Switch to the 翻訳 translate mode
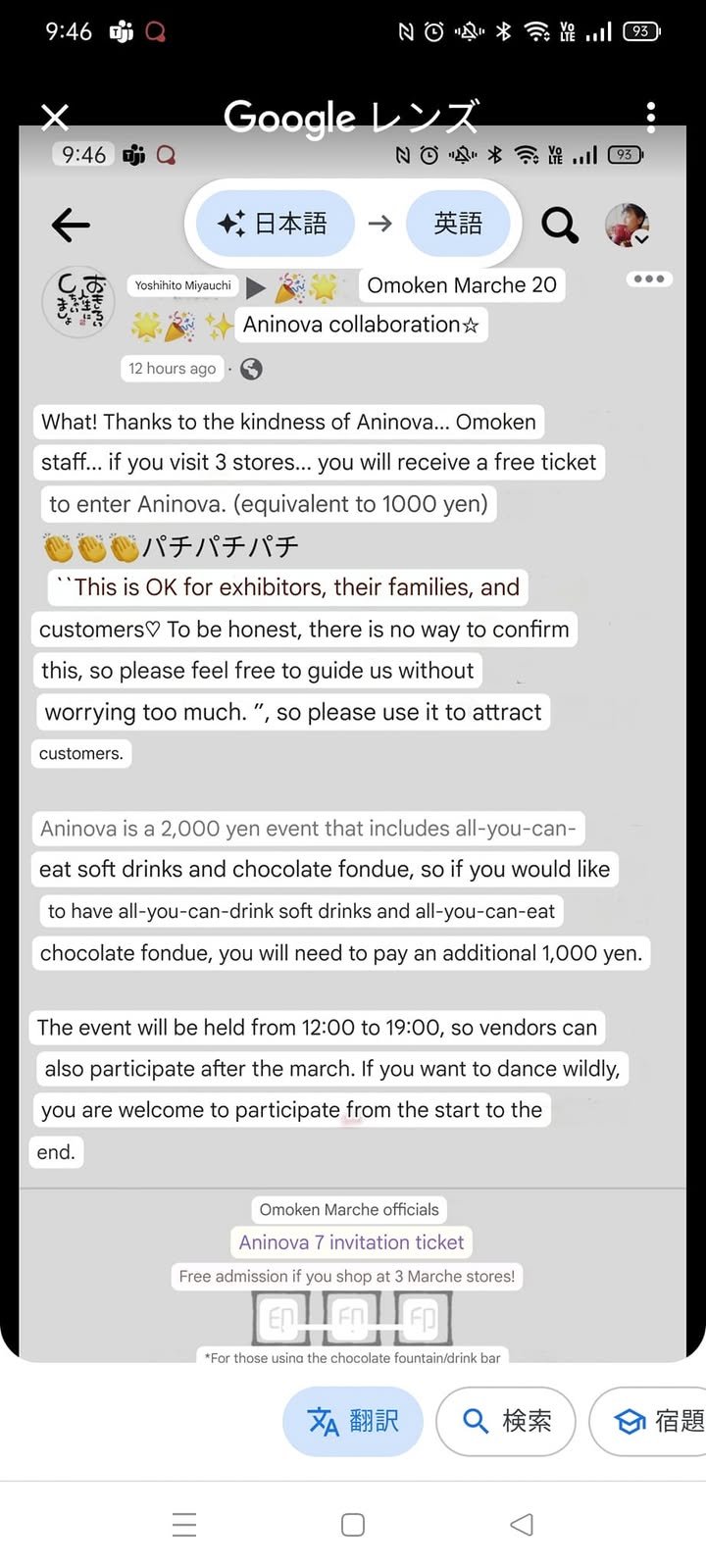 click(353, 1421)
